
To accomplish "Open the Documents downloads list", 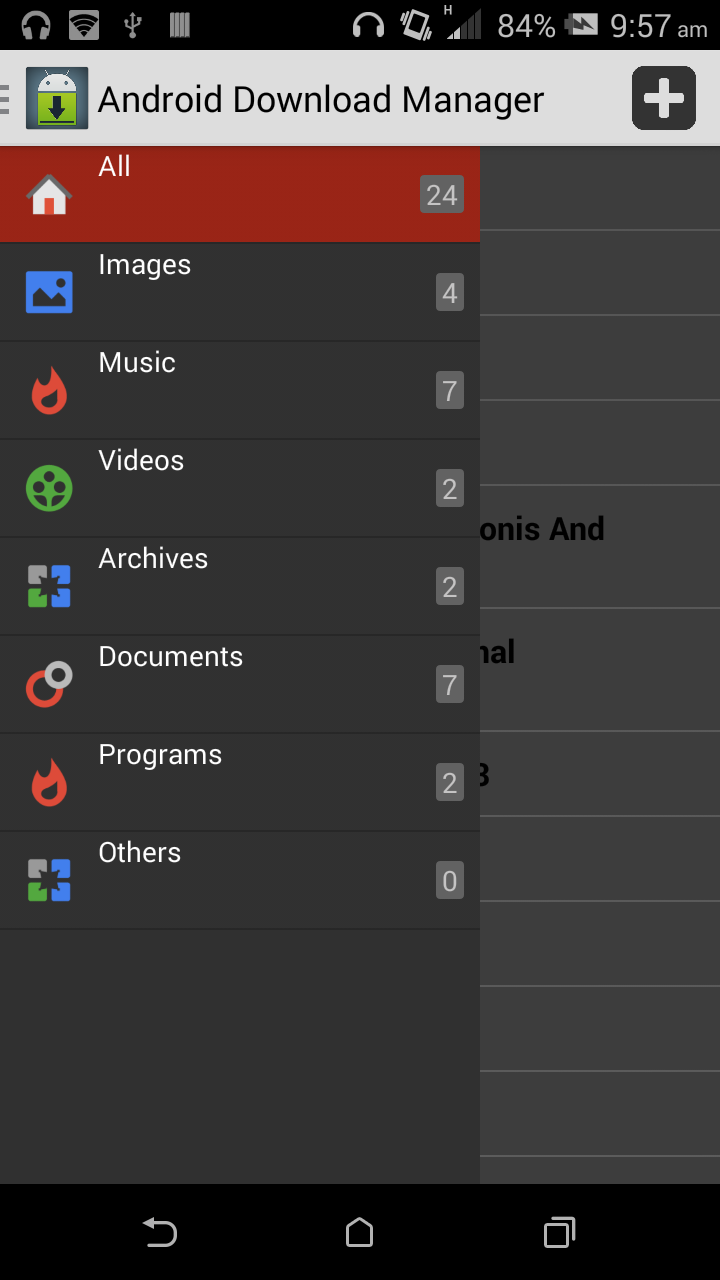I will point(240,670).
